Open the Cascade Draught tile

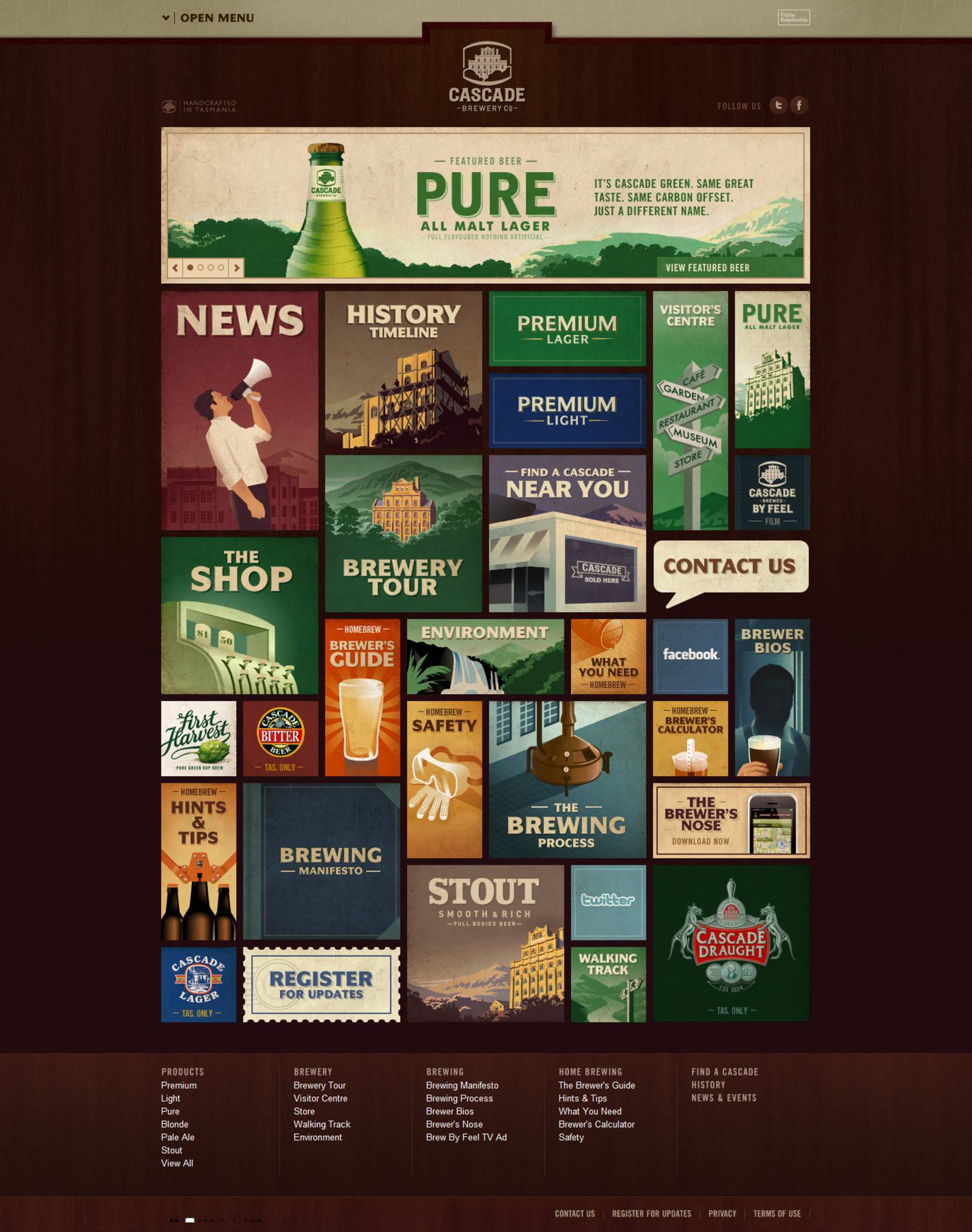click(x=731, y=943)
